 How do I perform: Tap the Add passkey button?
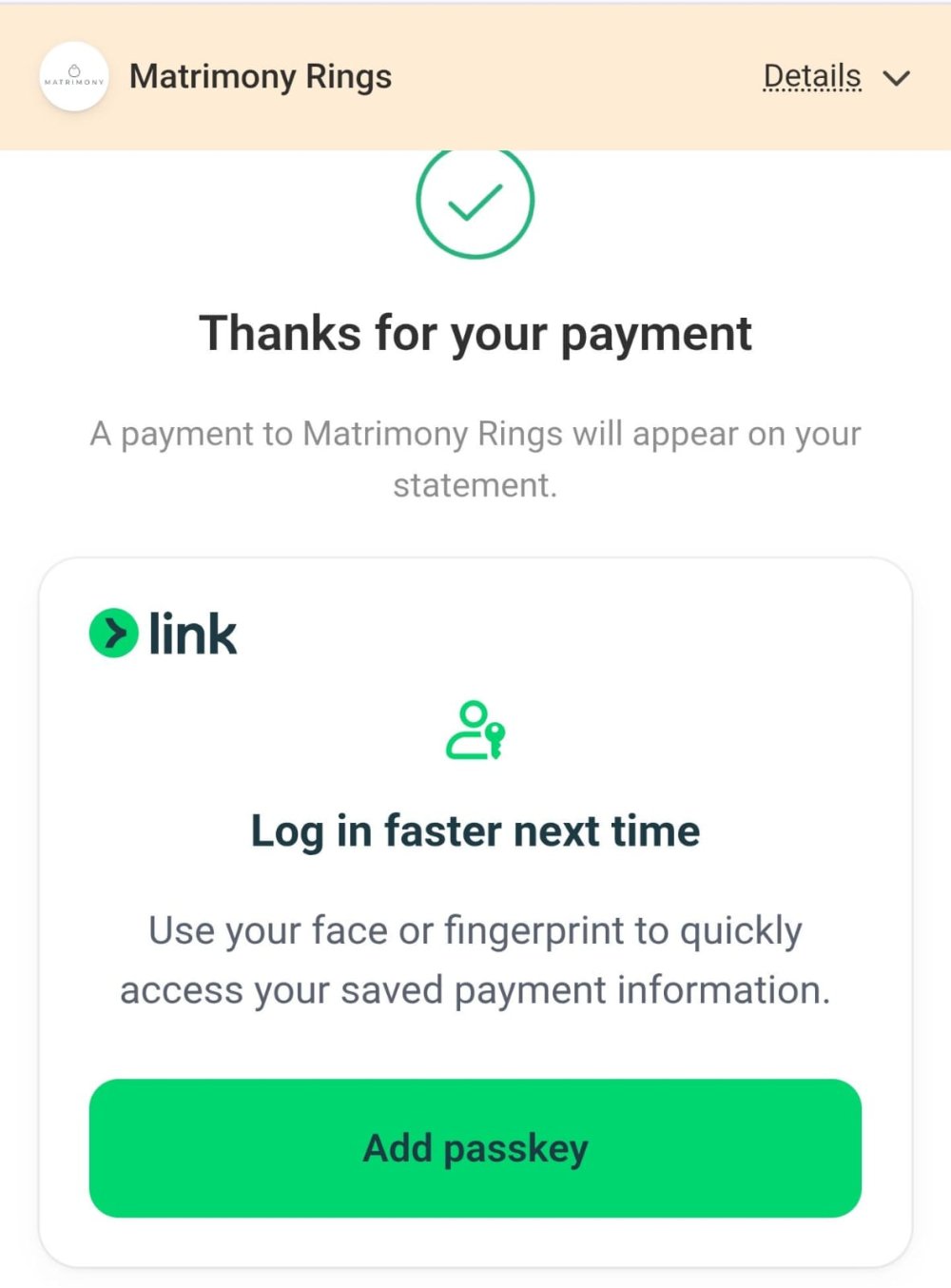click(x=475, y=1147)
